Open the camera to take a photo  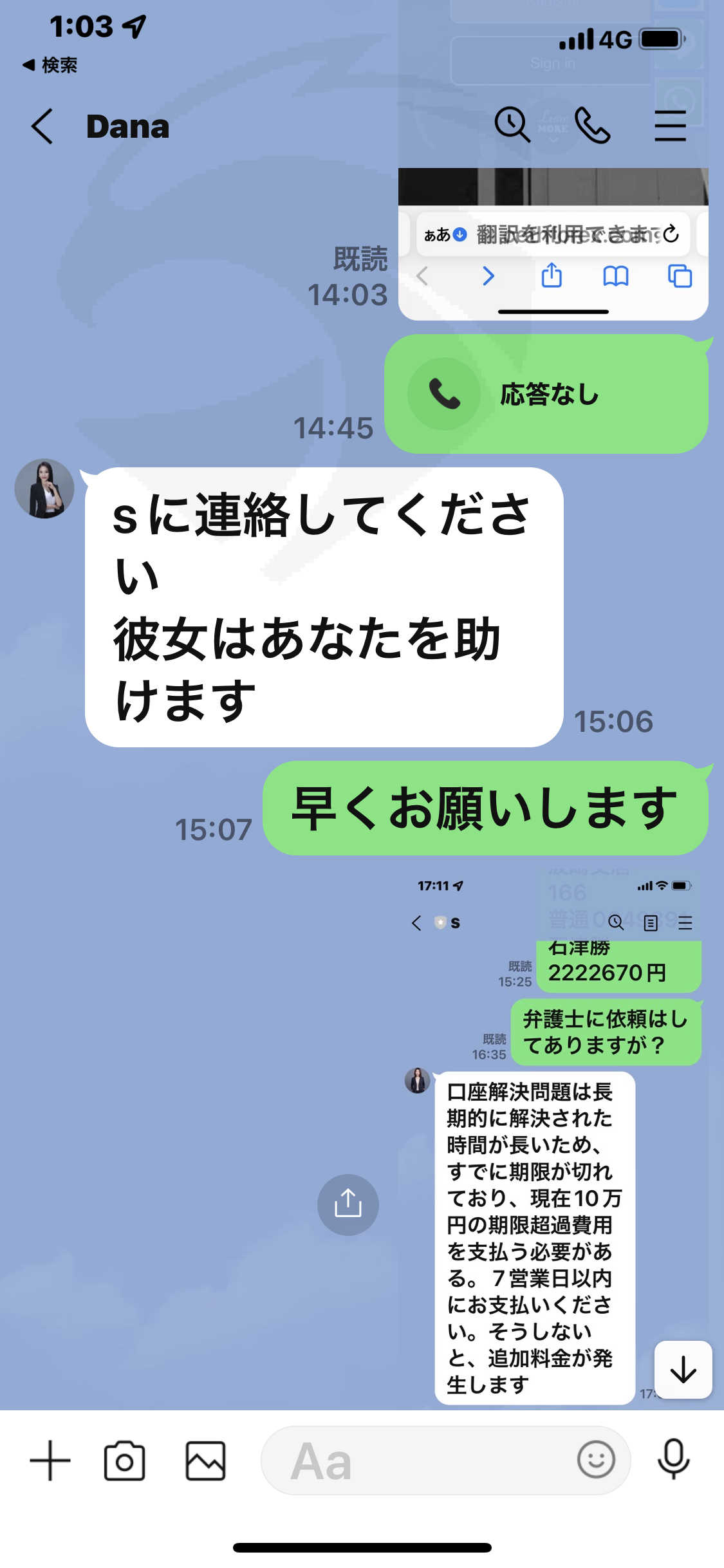[x=124, y=1461]
